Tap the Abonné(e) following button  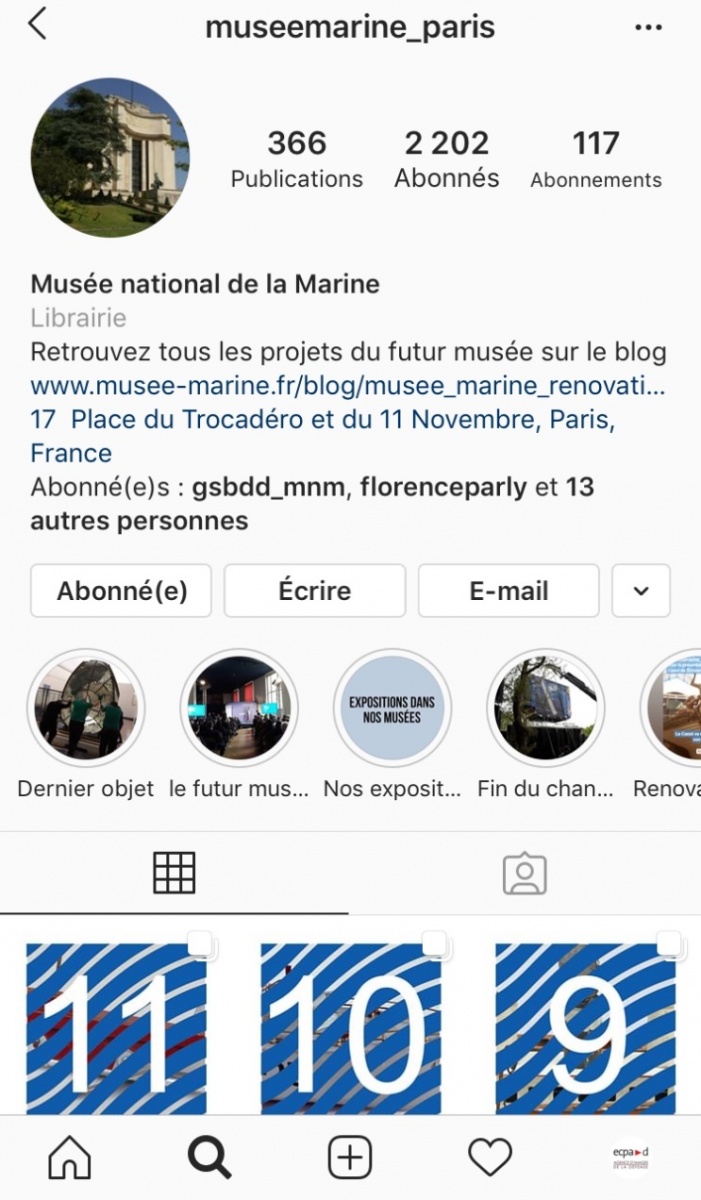122,591
